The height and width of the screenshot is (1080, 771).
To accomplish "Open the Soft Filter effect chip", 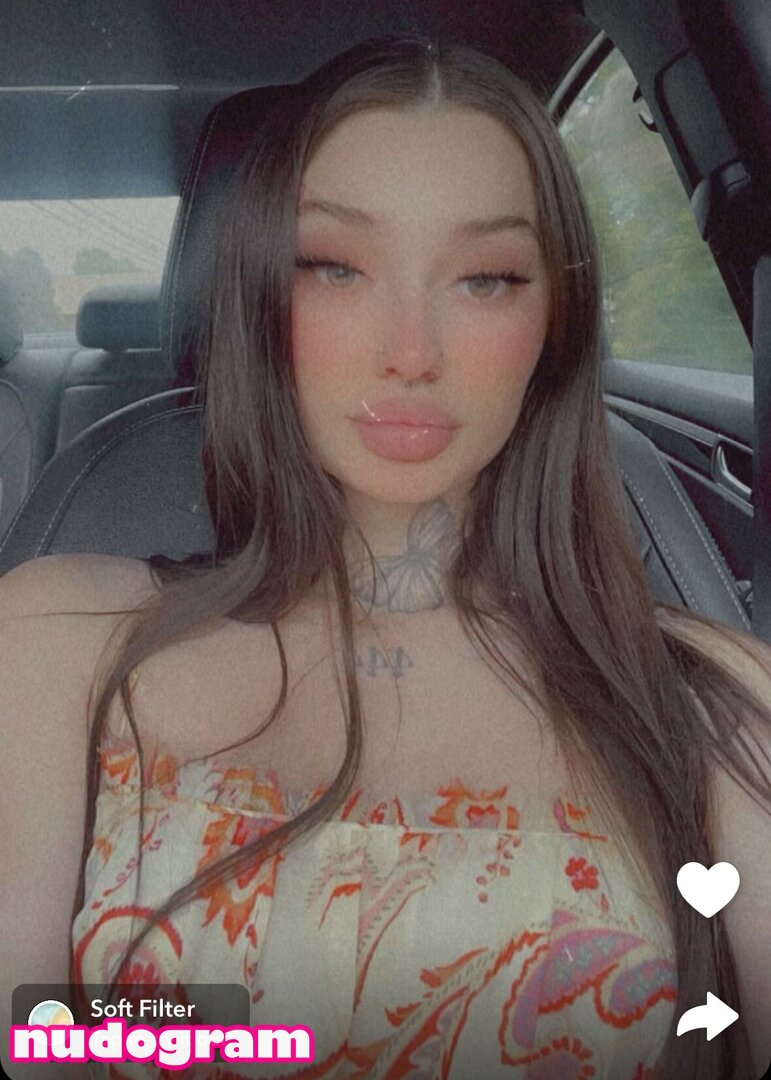I will click(130, 1008).
